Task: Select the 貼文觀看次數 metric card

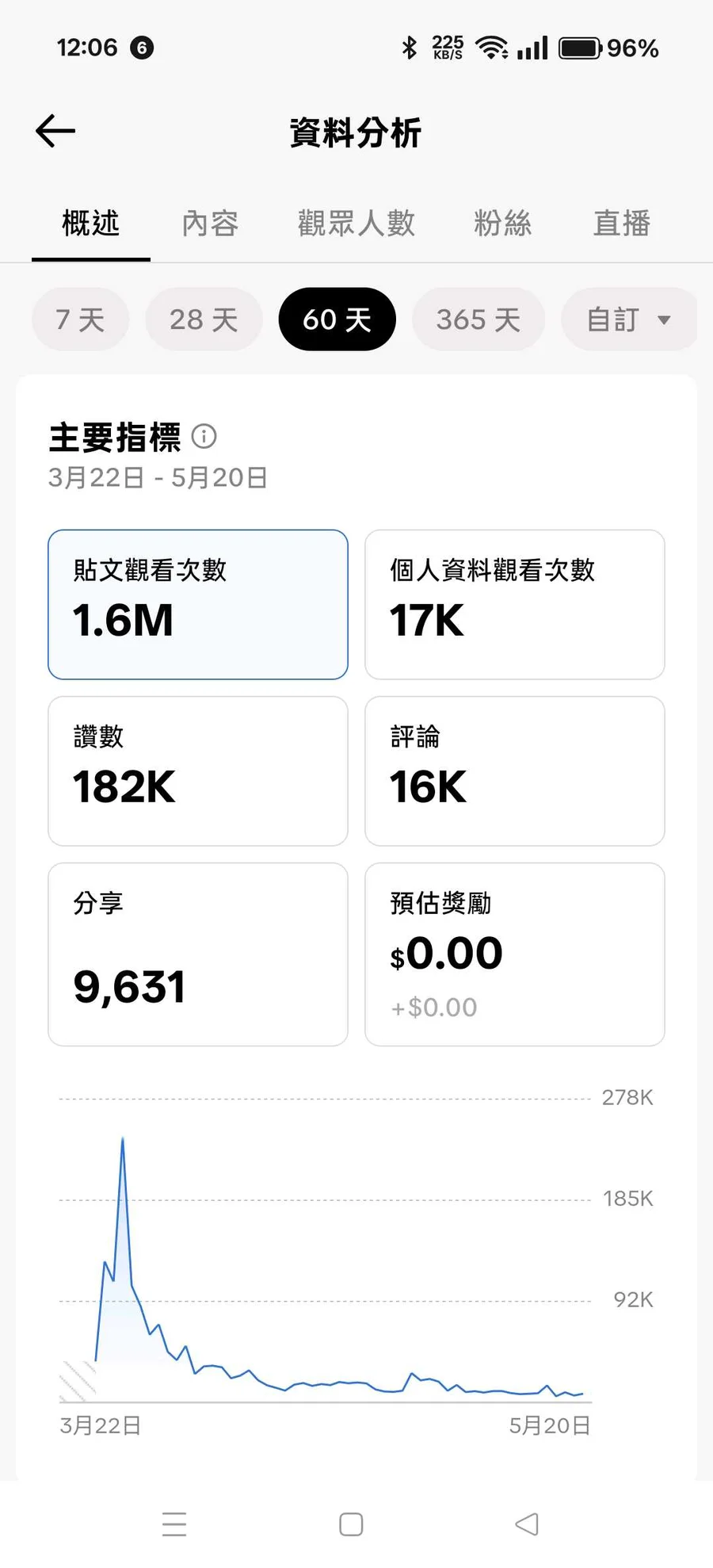Action: point(198,605)
